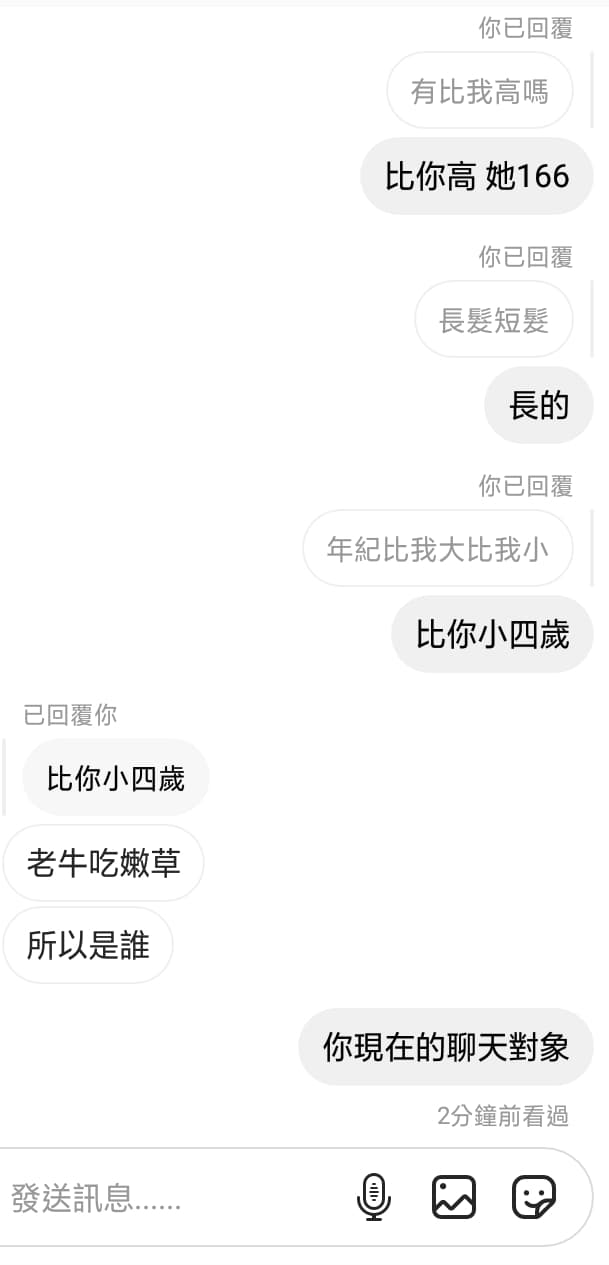The height and width of the screenshot is (1265, 609).
Task: Record a voice message with the microphone
Action: 374,1197
